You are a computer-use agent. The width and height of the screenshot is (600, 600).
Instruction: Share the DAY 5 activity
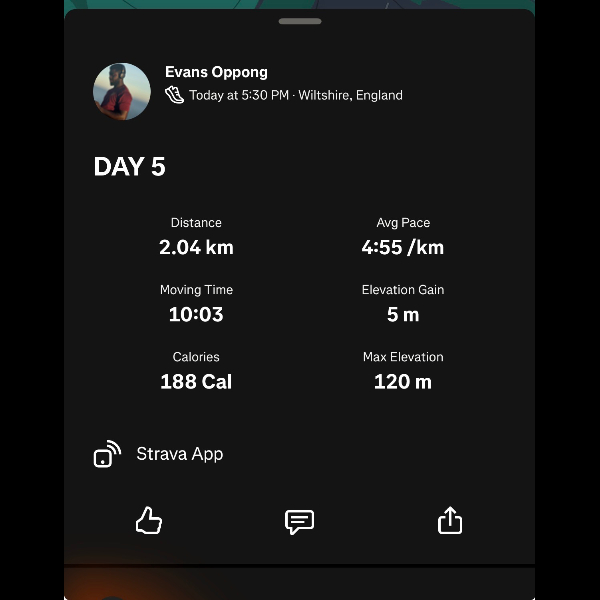[x=450, y=521]
